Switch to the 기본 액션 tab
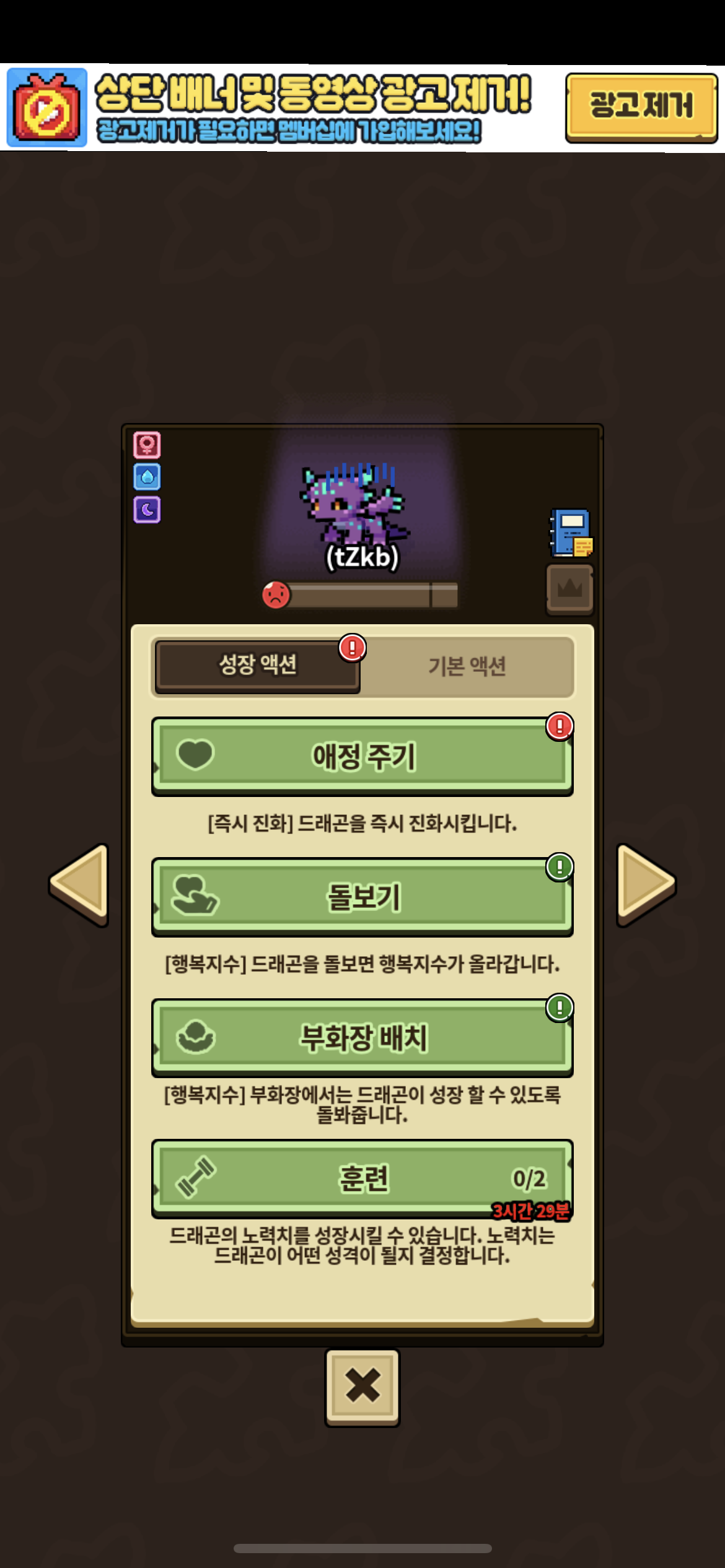The height and width of the screenshot is (1568, 725). click(467, 666)
